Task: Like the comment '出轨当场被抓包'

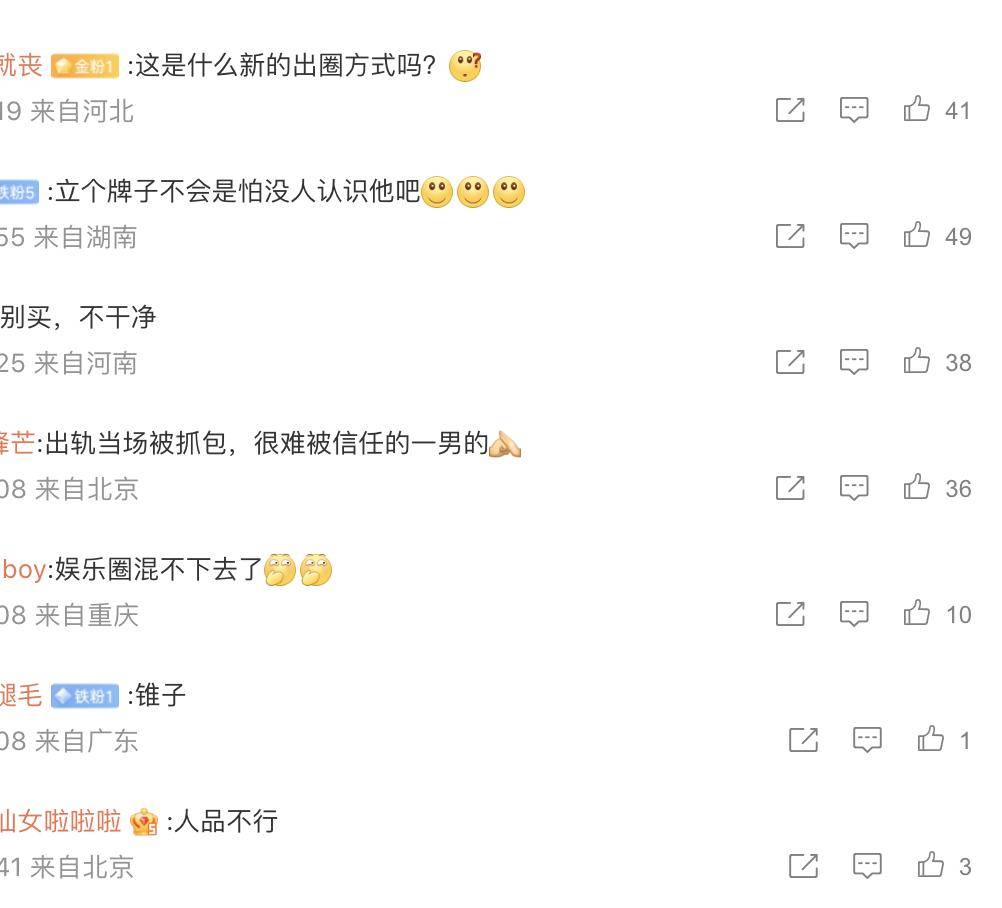Action: coord(917,488)
